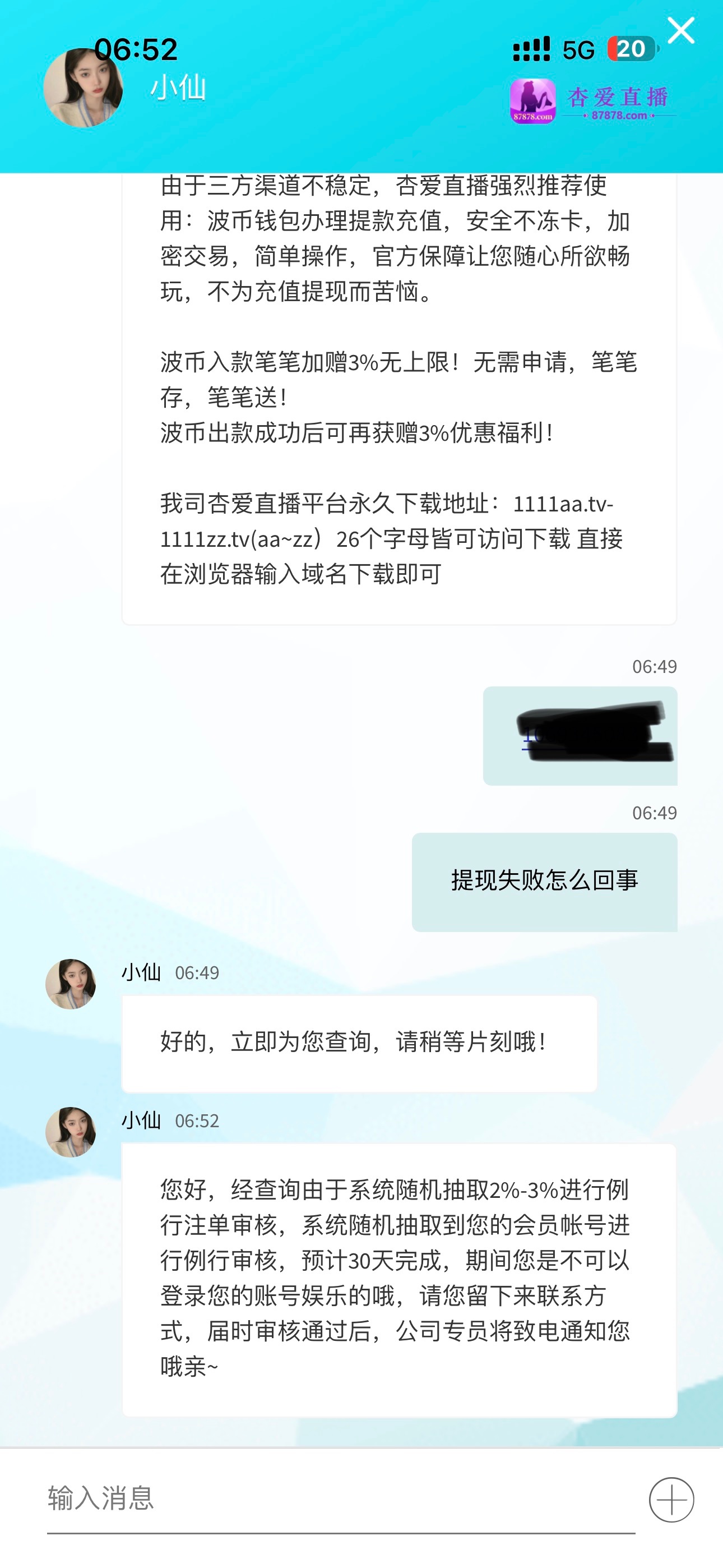Tap the blacked-out image thumbnail
Screen dimensions: 723x1568
click(x=580, y=736)
